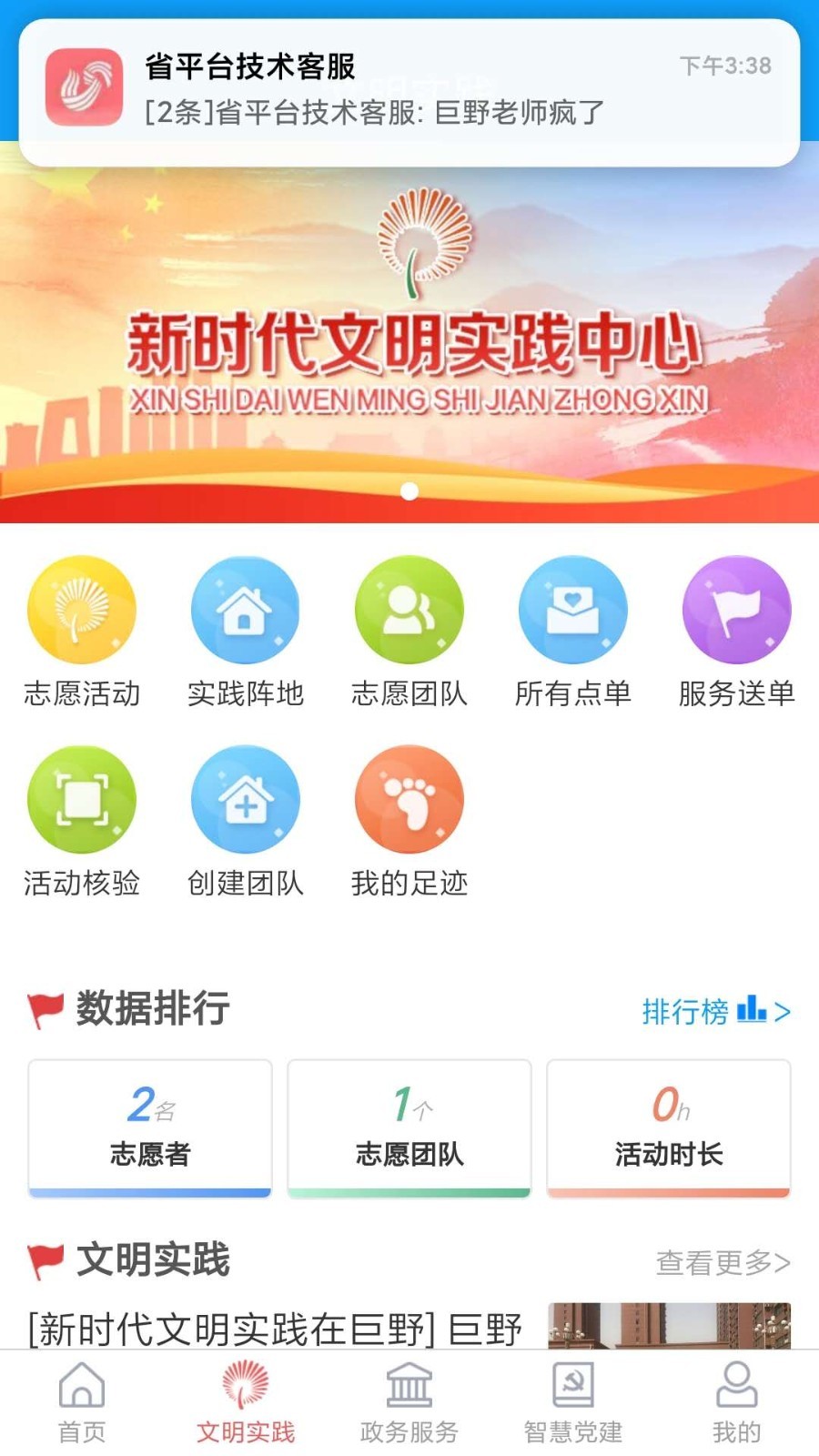Screen dimensions: 819x1456
Task: Switch to the 智慧党建 tab
Action: pyautogui.click(x=573, y=1403)
